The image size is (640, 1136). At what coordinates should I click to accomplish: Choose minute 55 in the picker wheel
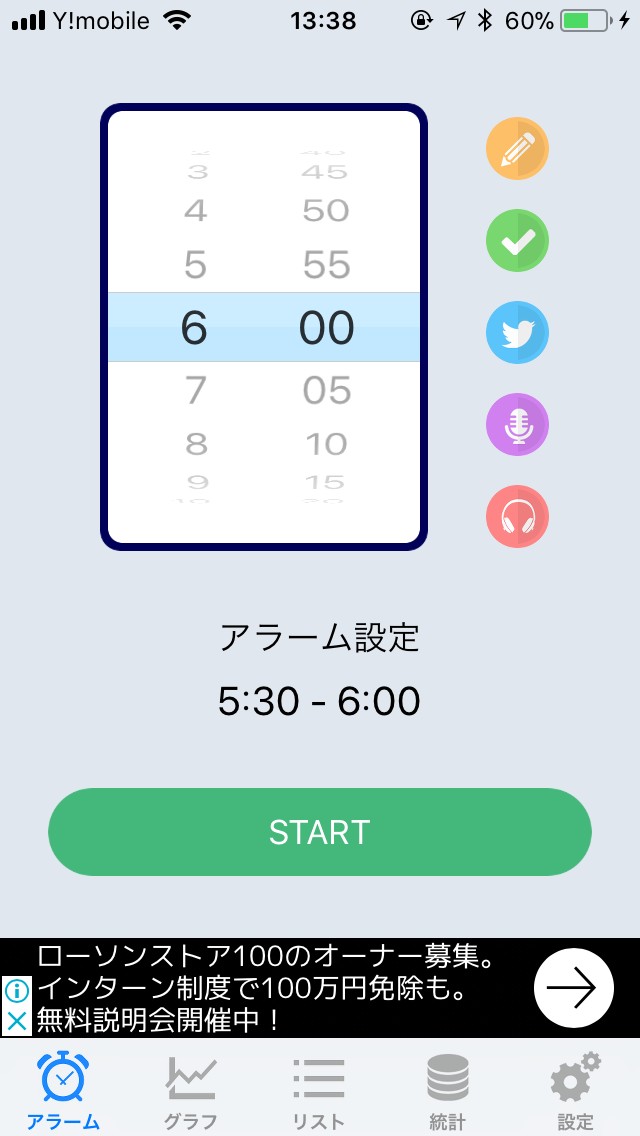(x=327, y=265)
